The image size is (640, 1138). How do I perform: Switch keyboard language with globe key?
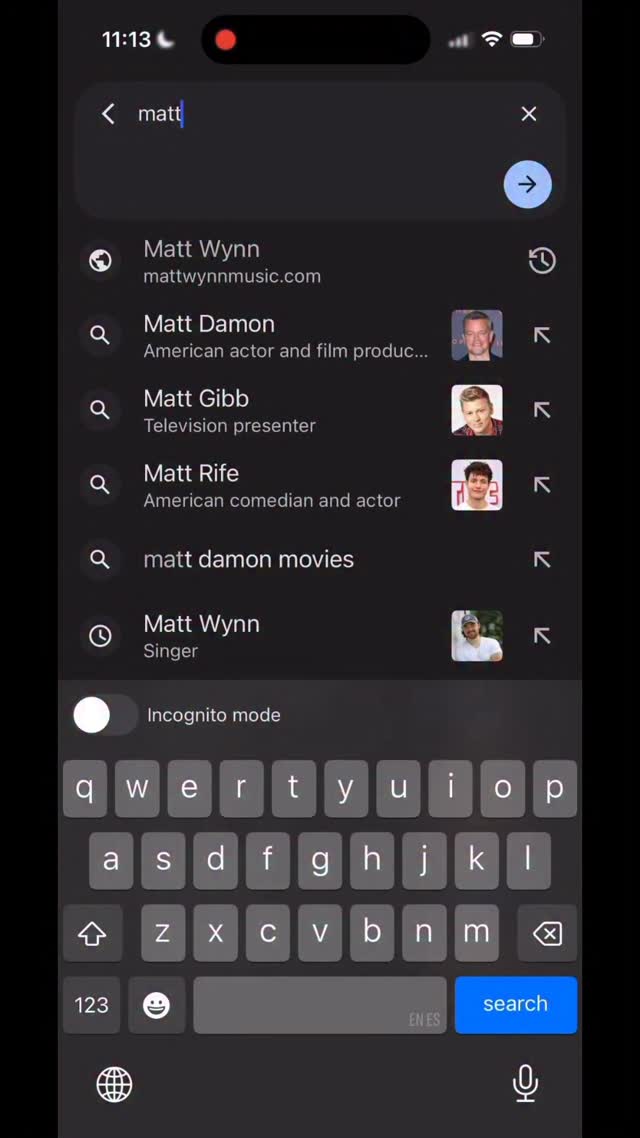114,1084
